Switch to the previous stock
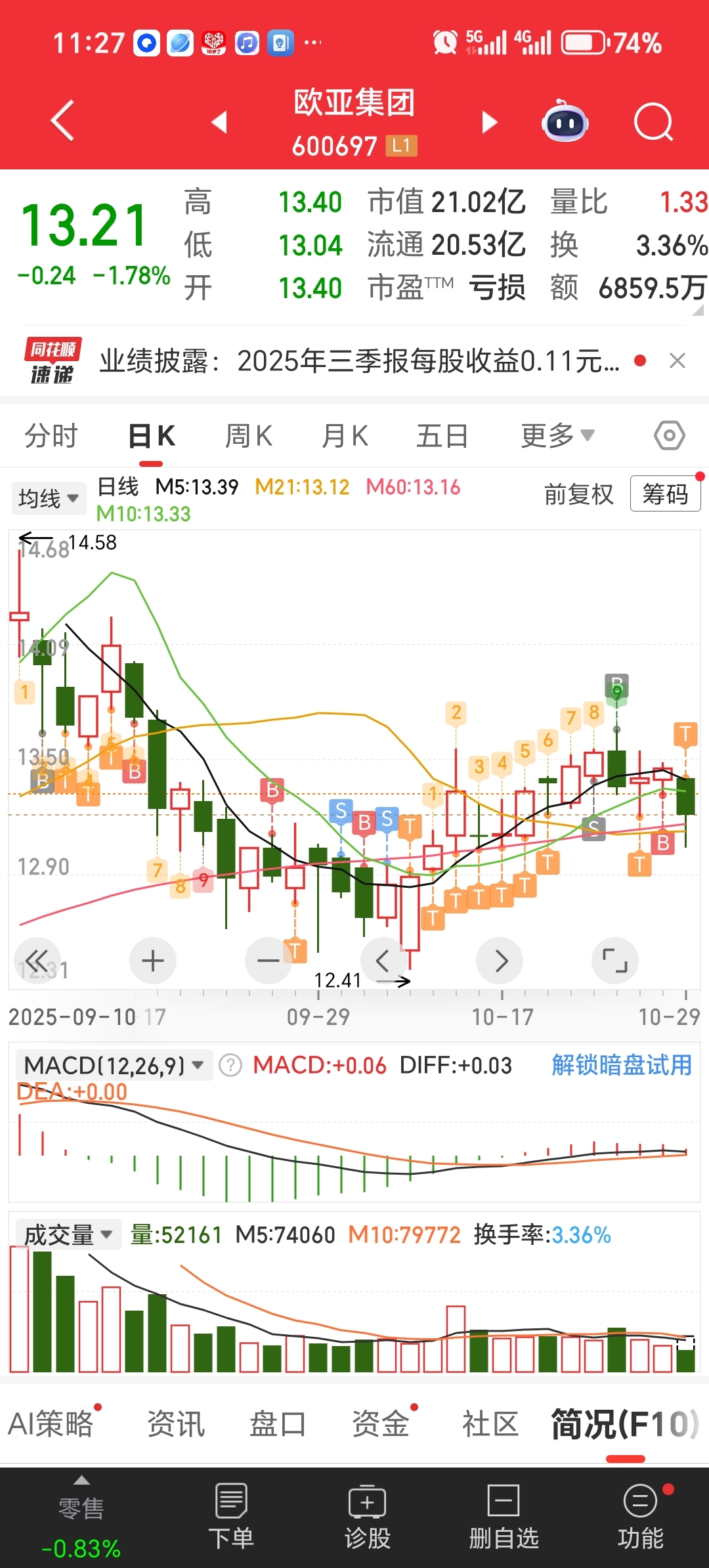Image resolution: width=709 pixels, height=1568 pixels. (x=219, y=121)
